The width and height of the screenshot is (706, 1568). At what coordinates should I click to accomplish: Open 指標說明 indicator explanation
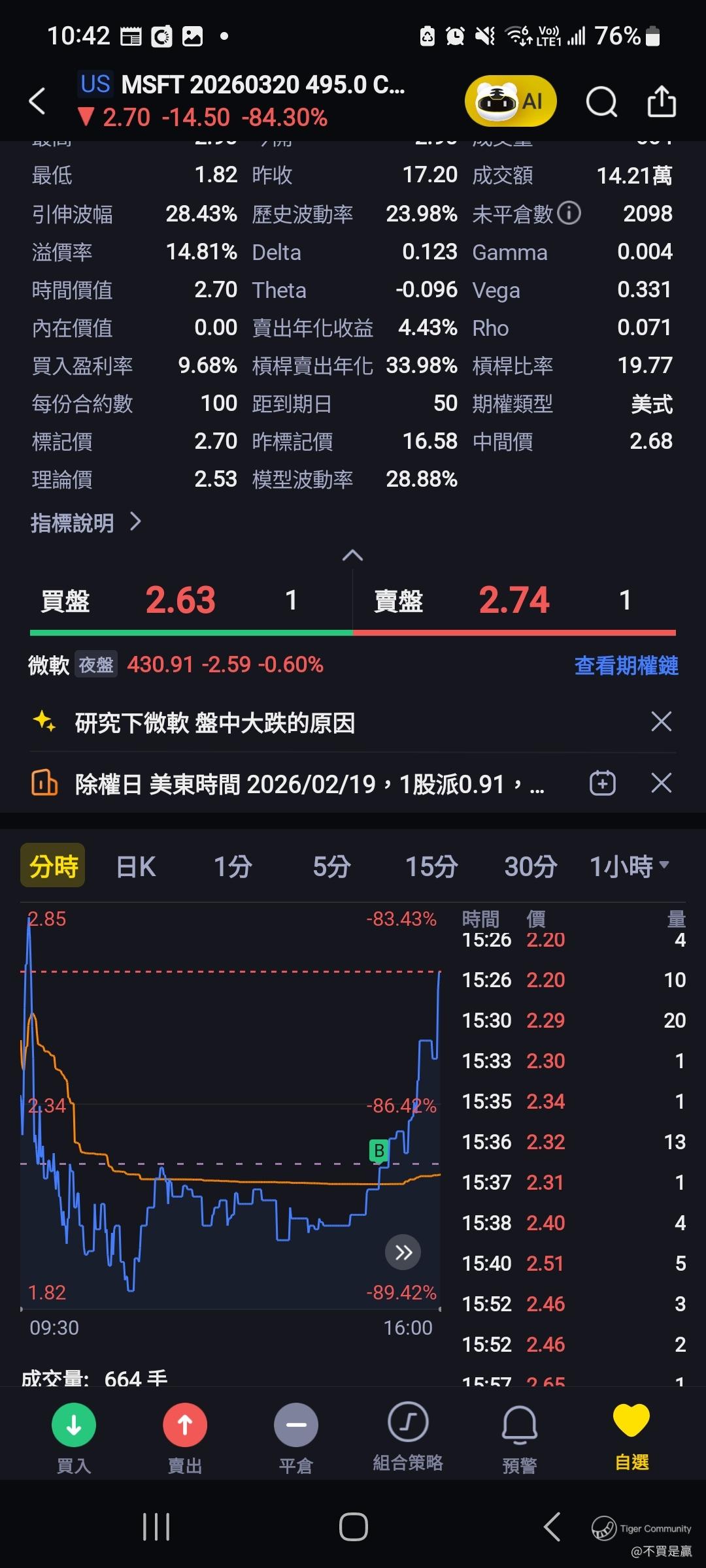click(x=86, y=523)
